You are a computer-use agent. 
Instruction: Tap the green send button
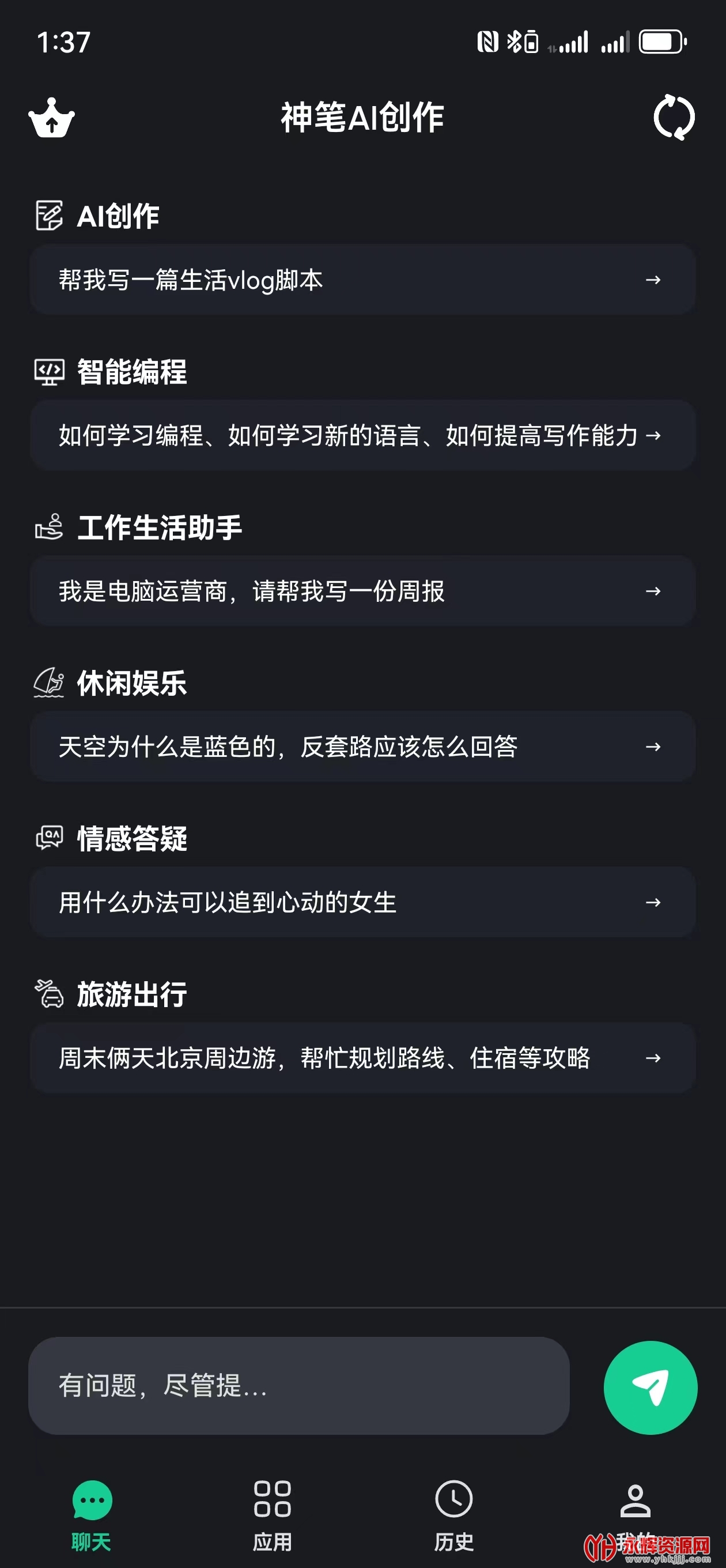point(650,1387)
